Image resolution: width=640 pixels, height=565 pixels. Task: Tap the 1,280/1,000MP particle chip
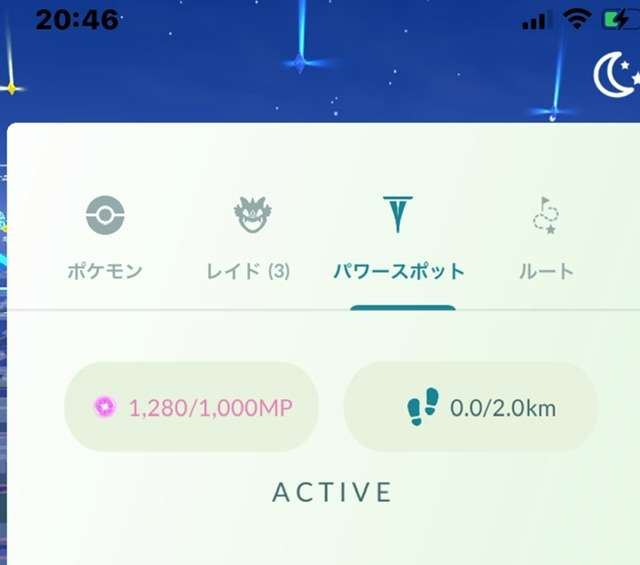coord(191,407)
